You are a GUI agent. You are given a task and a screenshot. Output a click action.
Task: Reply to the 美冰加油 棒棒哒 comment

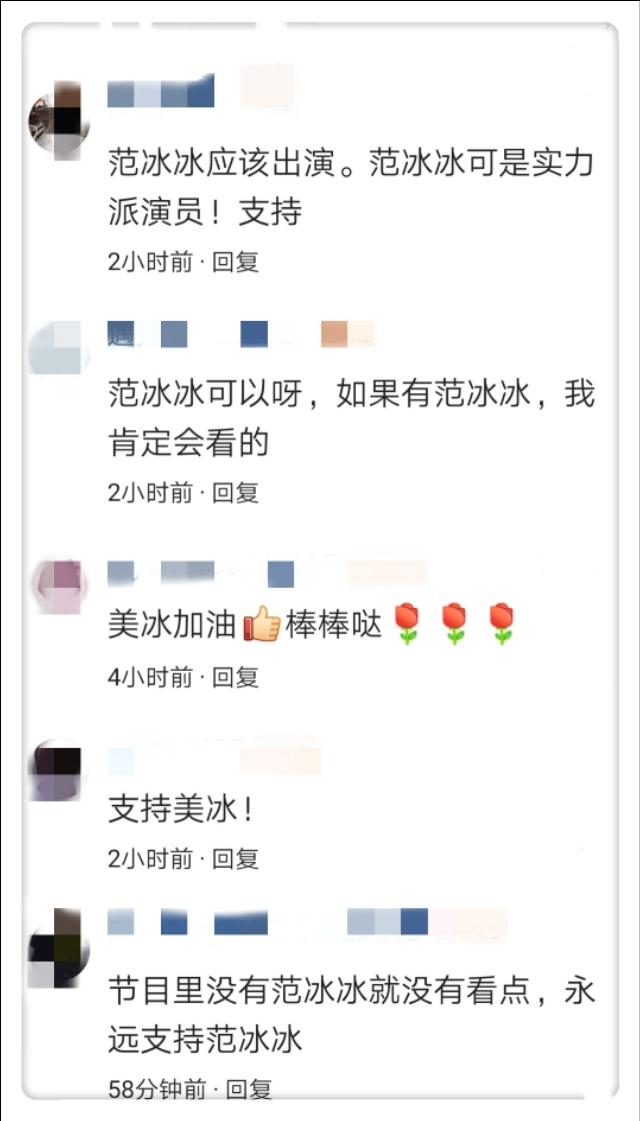click(x=235, y=677)
